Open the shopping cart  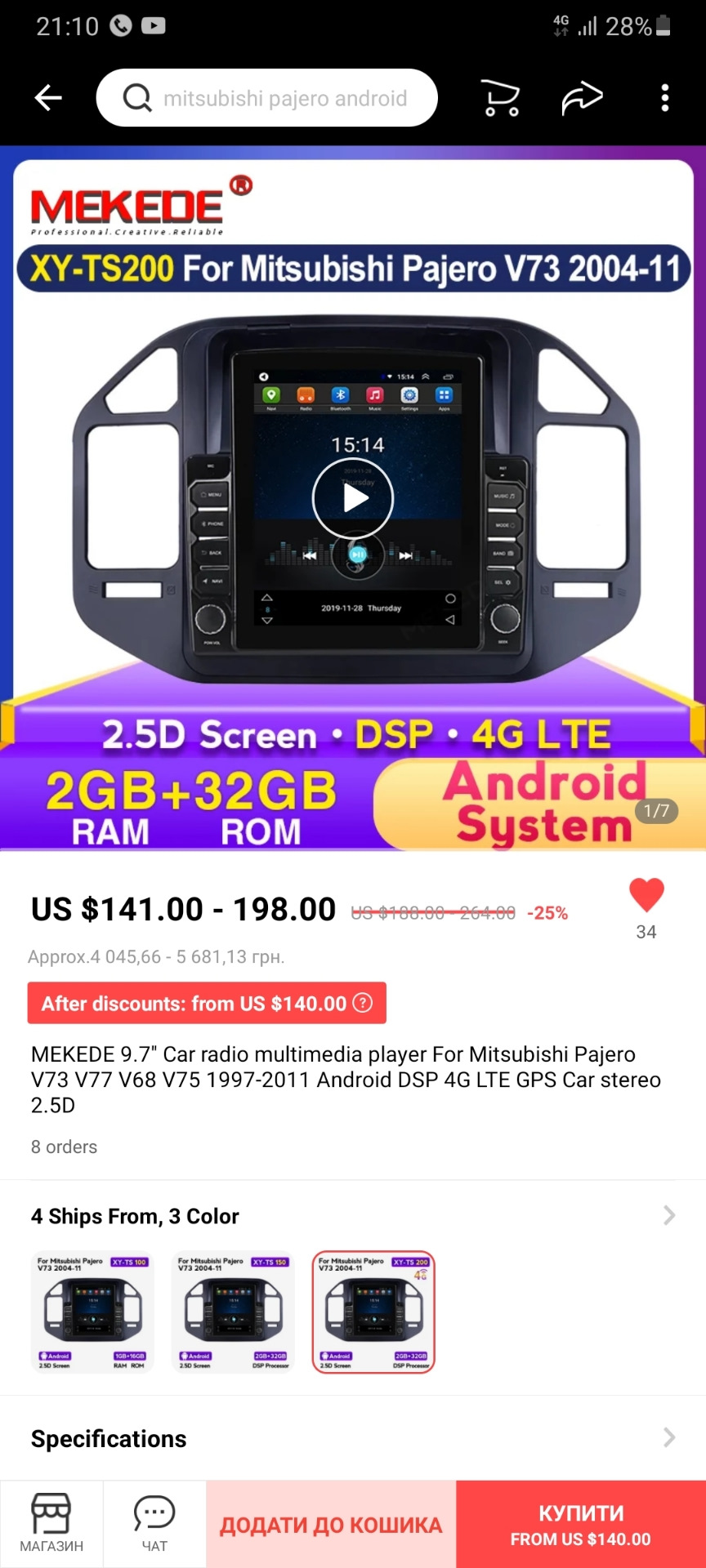[500, 98]
